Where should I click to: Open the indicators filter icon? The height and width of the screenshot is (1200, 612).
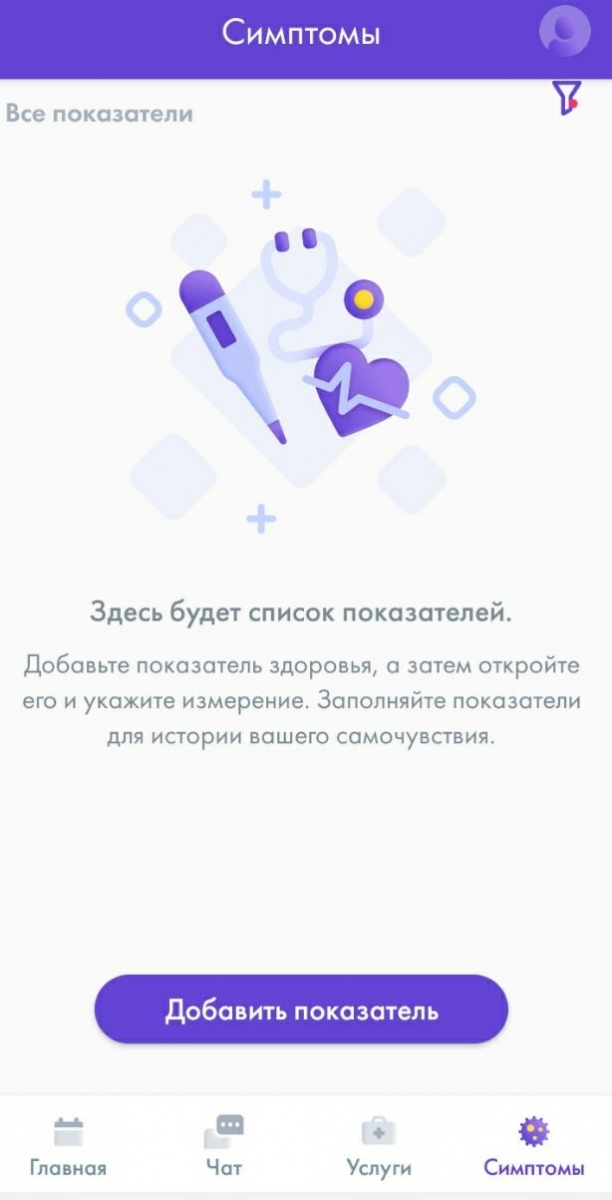point(567,99)
